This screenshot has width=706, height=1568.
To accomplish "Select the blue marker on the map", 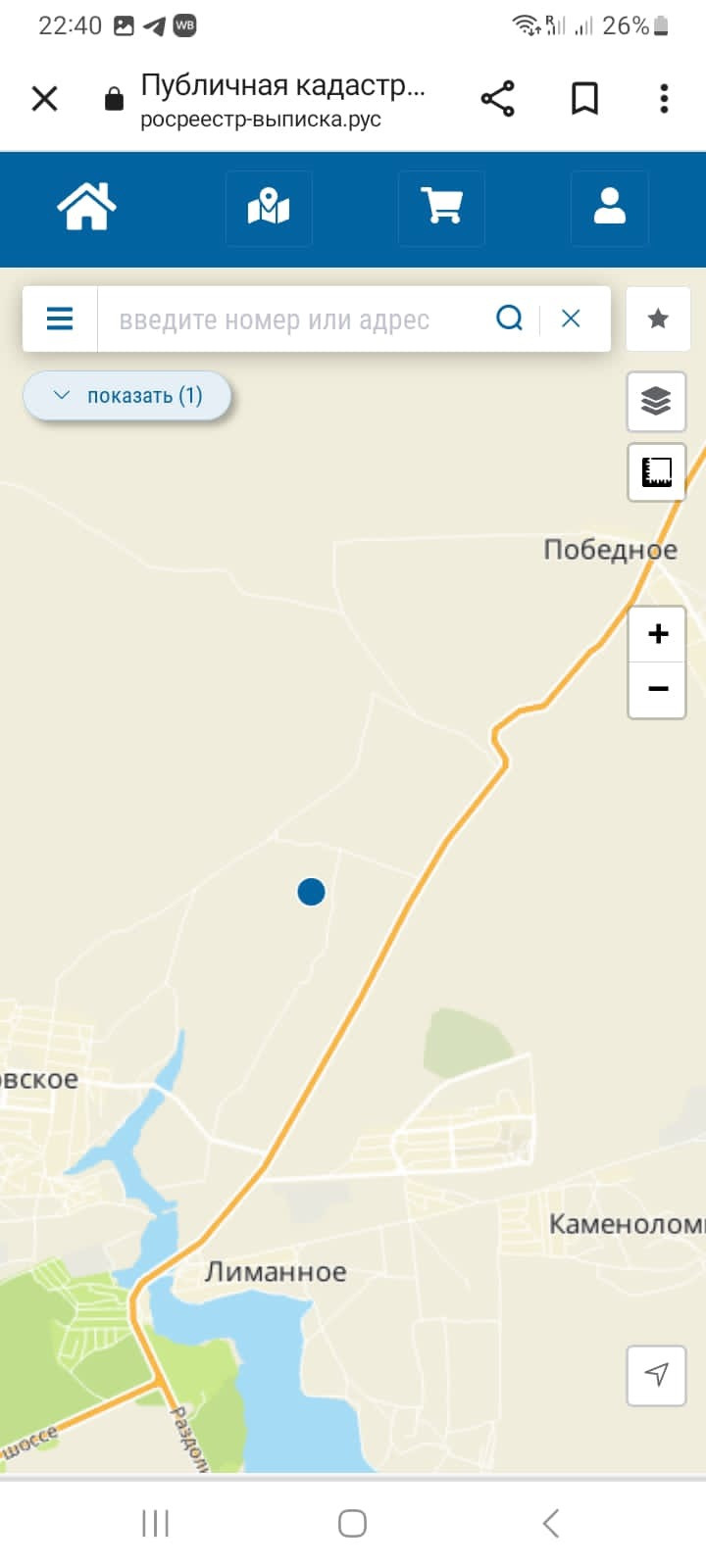I will click(311, 892).
